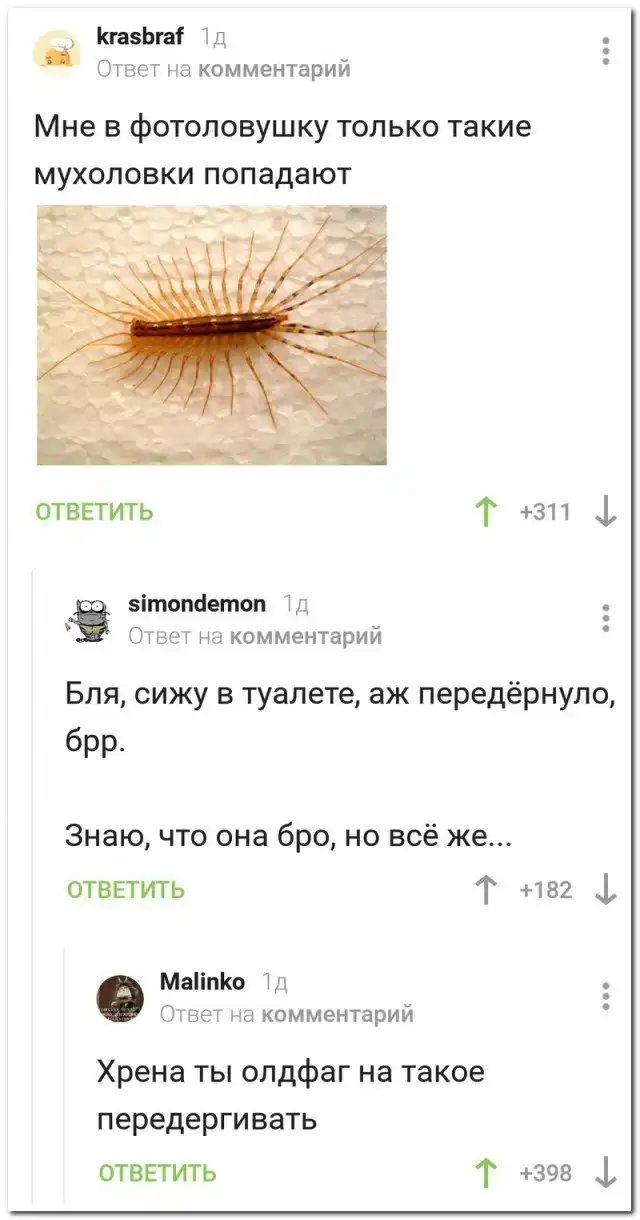Open krasbraf's user profile
Screen dimensions: 640x1220
point(141,37)
